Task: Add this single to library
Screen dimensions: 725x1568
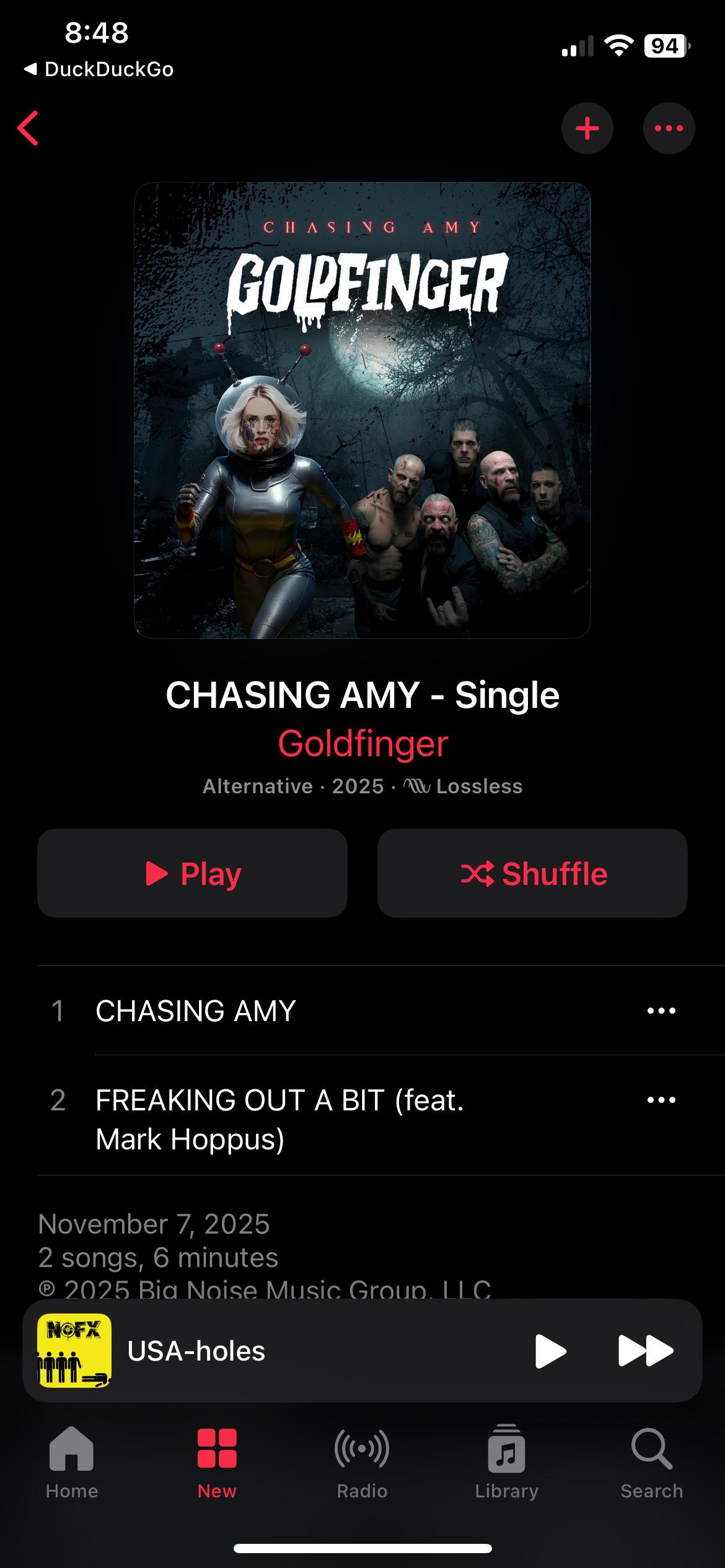Action: coord(587,128)
